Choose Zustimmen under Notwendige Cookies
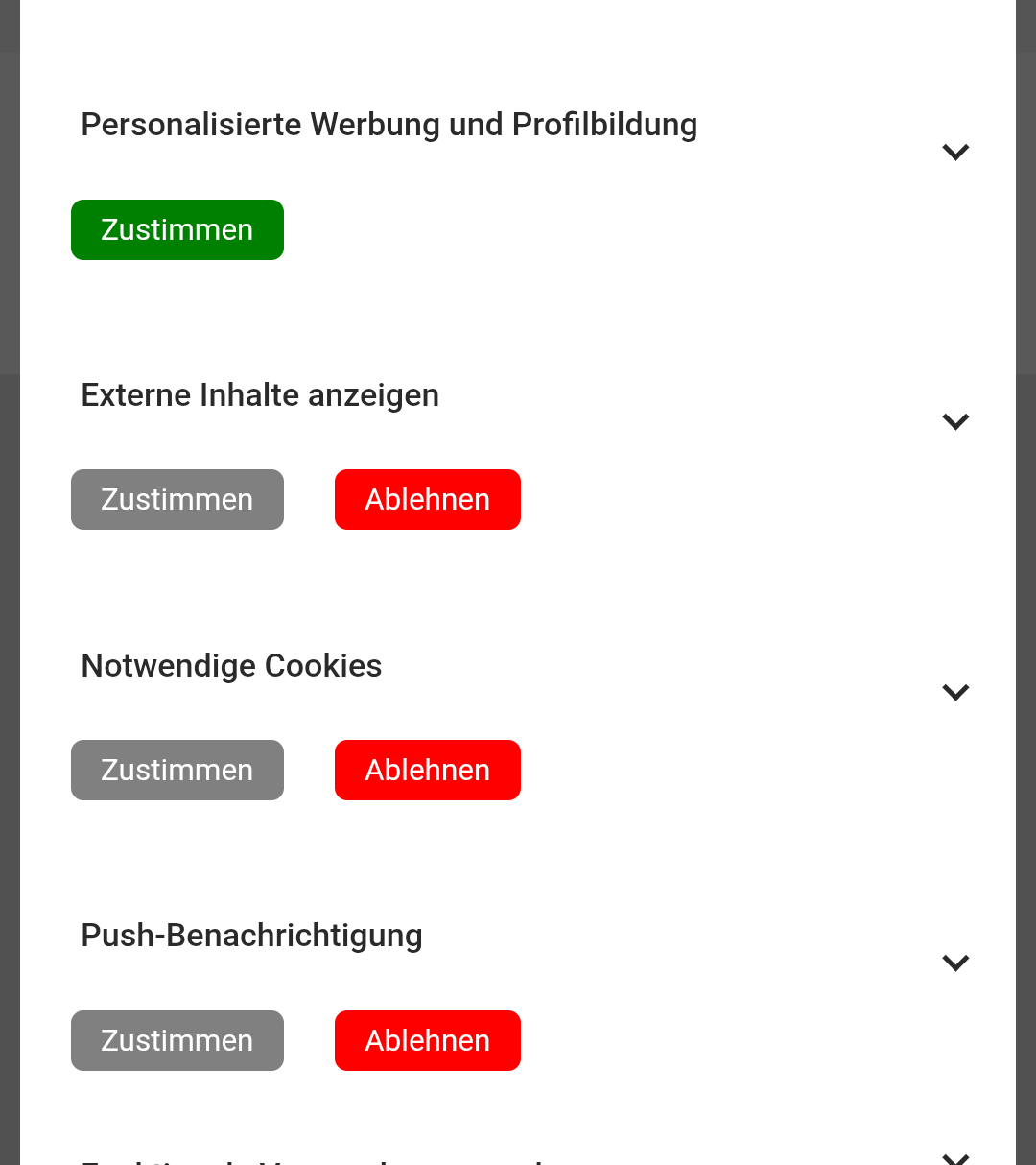The height and width of the screenshot is (1165, 1036). coord(177,771)
